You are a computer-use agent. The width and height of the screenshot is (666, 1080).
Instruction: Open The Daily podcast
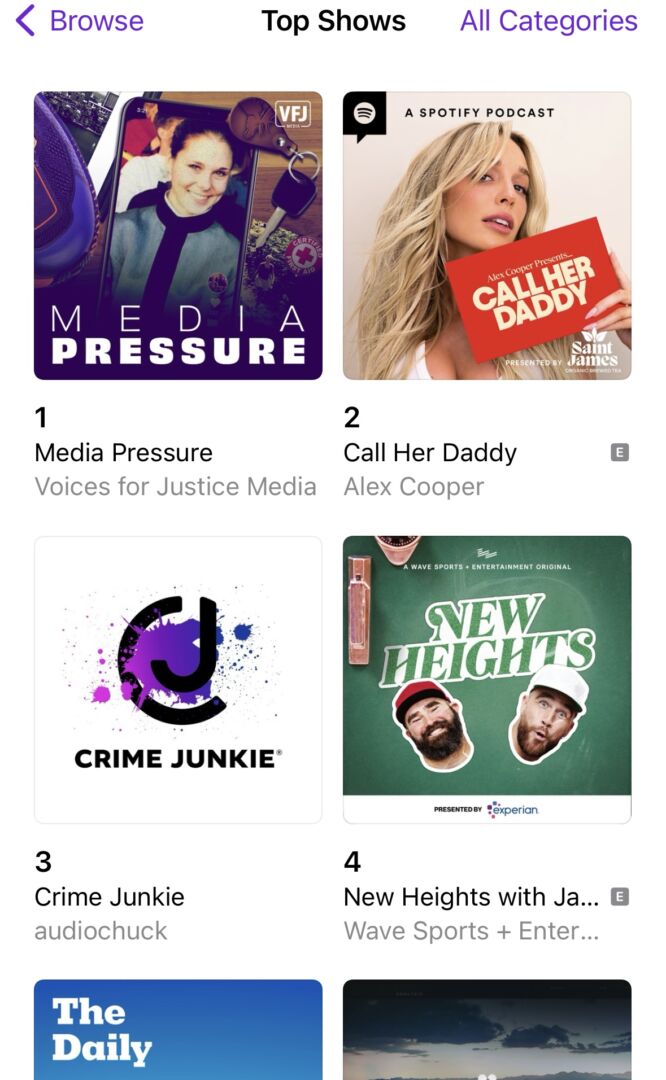click(178, 1030)
